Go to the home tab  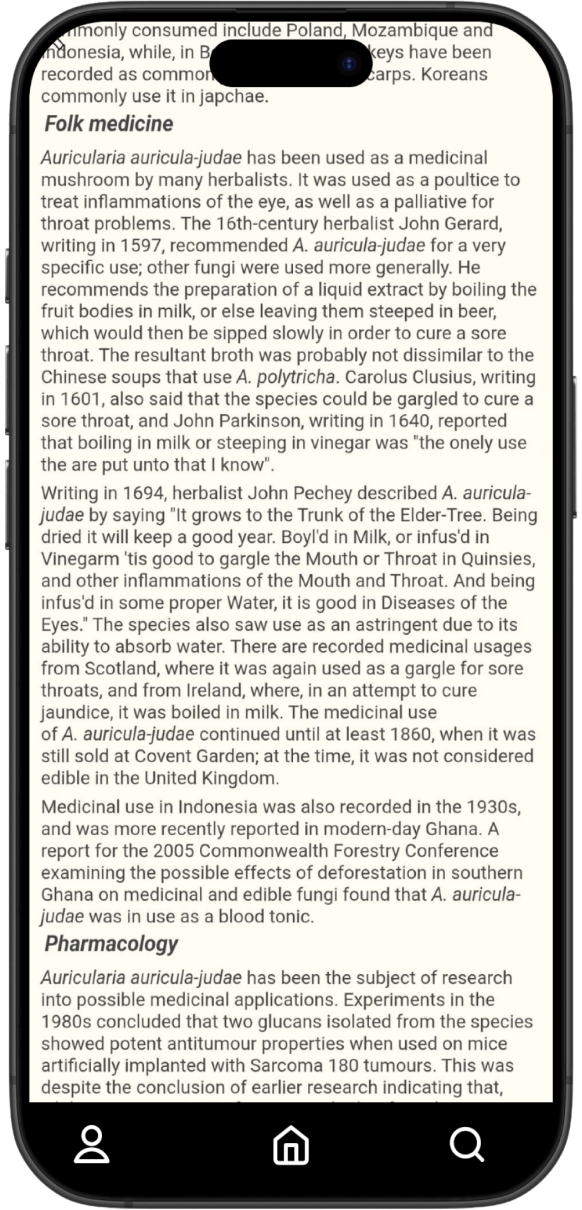(291, 1144)
